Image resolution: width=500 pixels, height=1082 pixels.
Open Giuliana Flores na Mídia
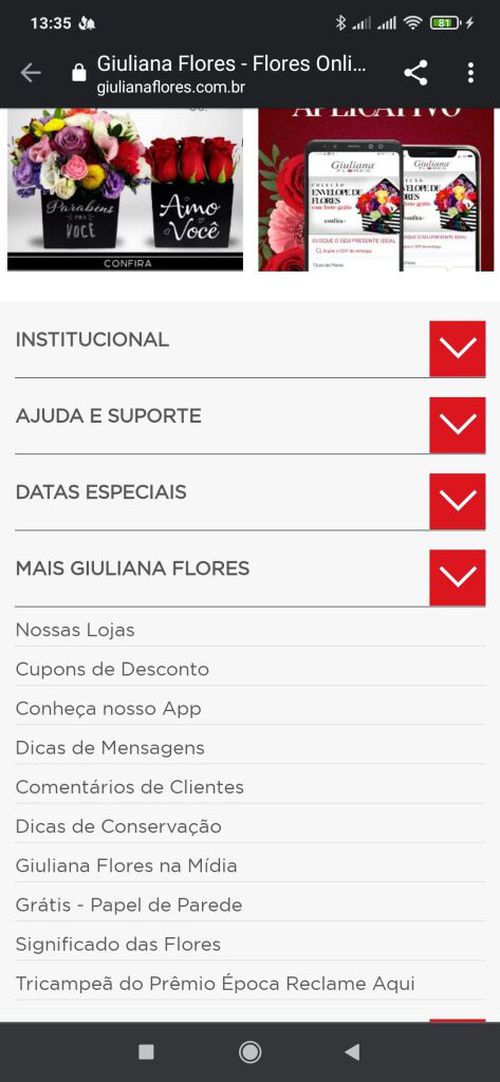coord(126,865)
